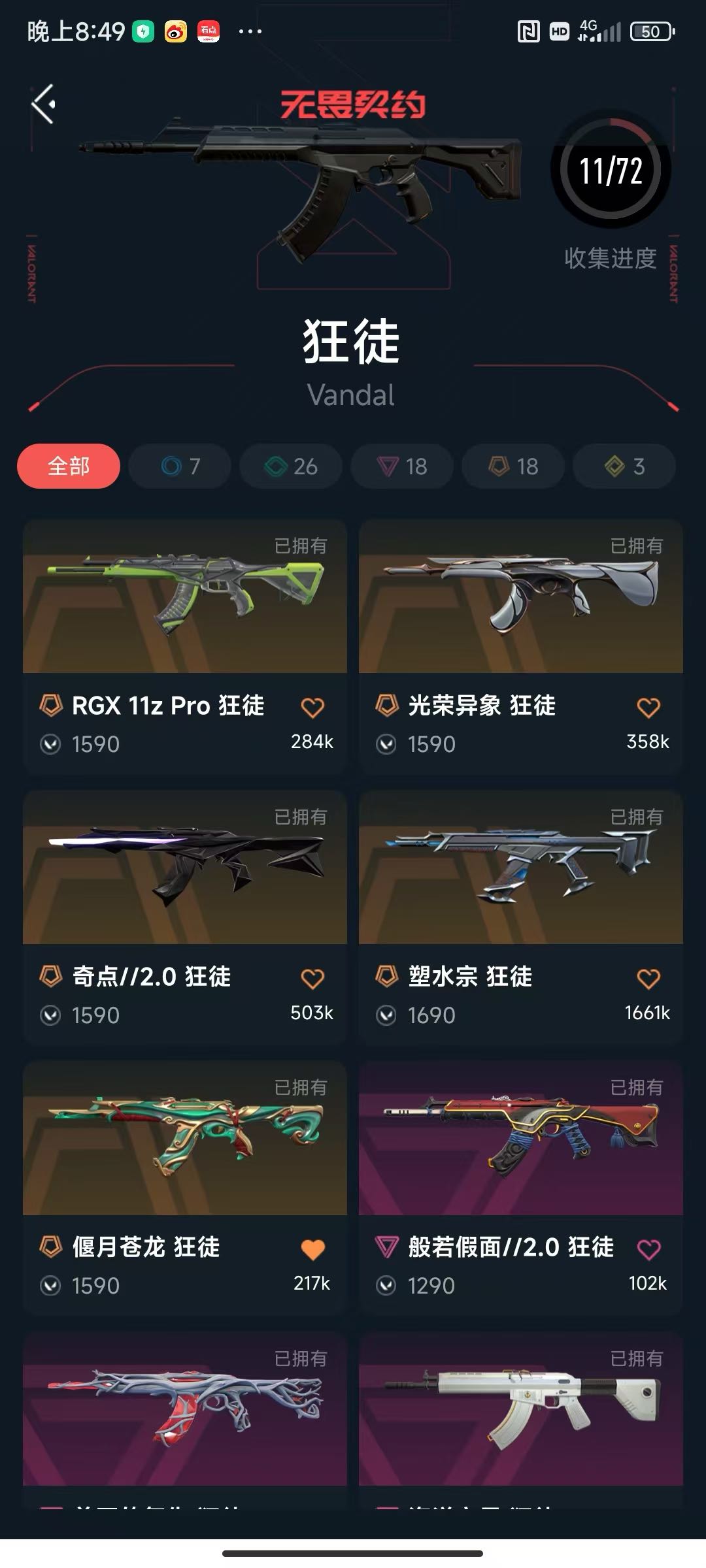Filter skins by the yellow tier 3

[x=624, y=466]
